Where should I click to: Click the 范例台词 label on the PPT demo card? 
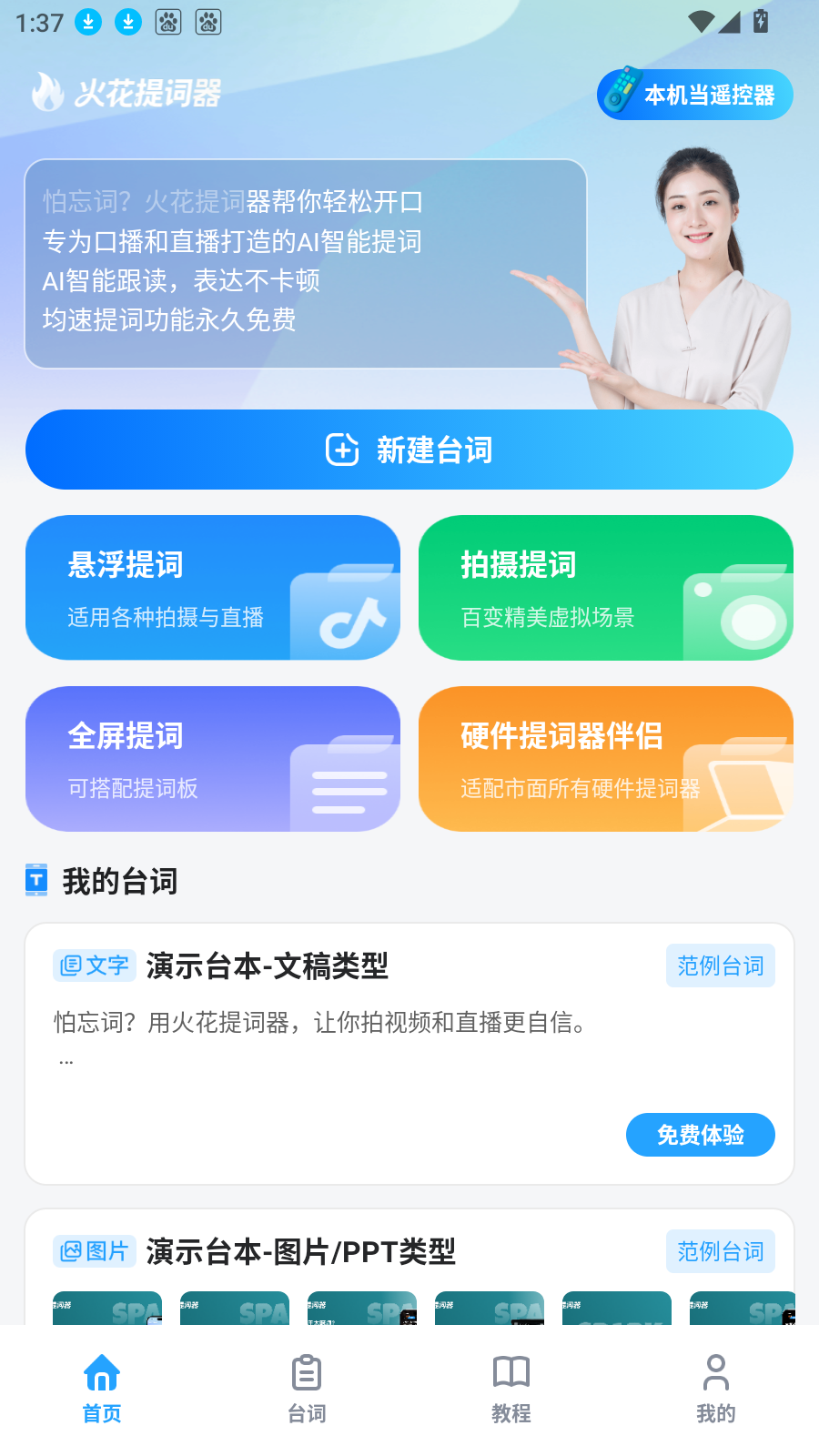click(720, 1251)
